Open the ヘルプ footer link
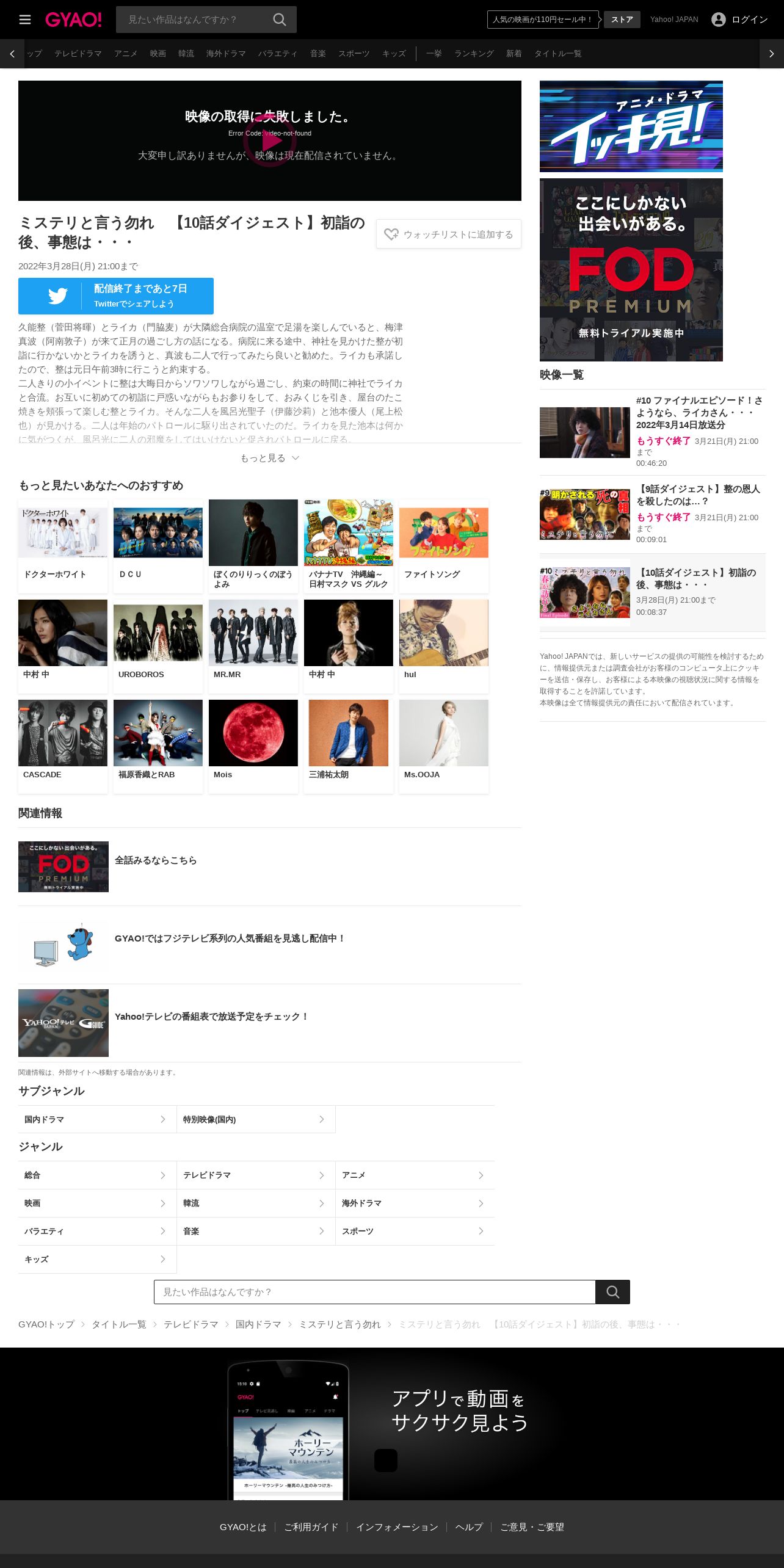Viewport: 784px width, 1568px height. [x=469, y=1526]
